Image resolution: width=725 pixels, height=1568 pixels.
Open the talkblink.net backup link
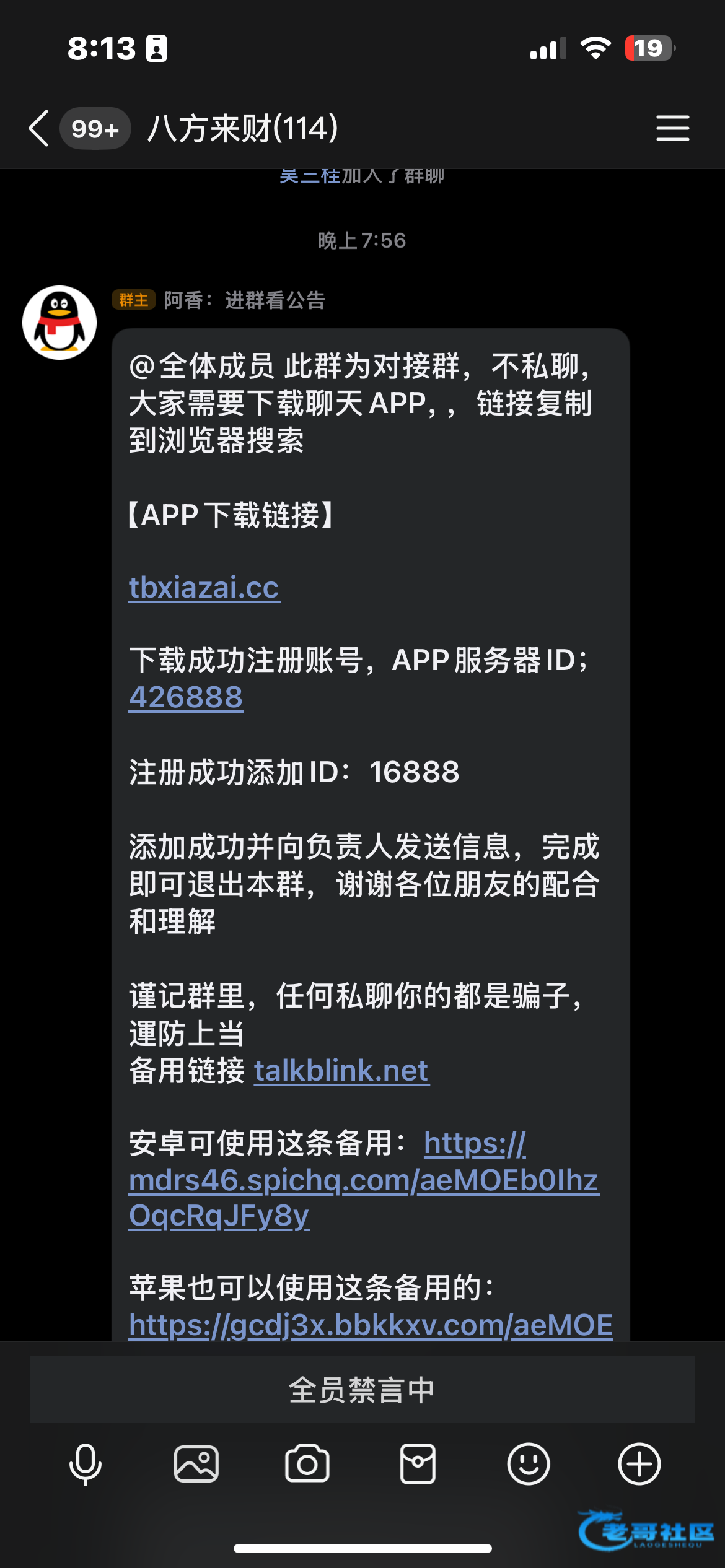pos(341,1071)
